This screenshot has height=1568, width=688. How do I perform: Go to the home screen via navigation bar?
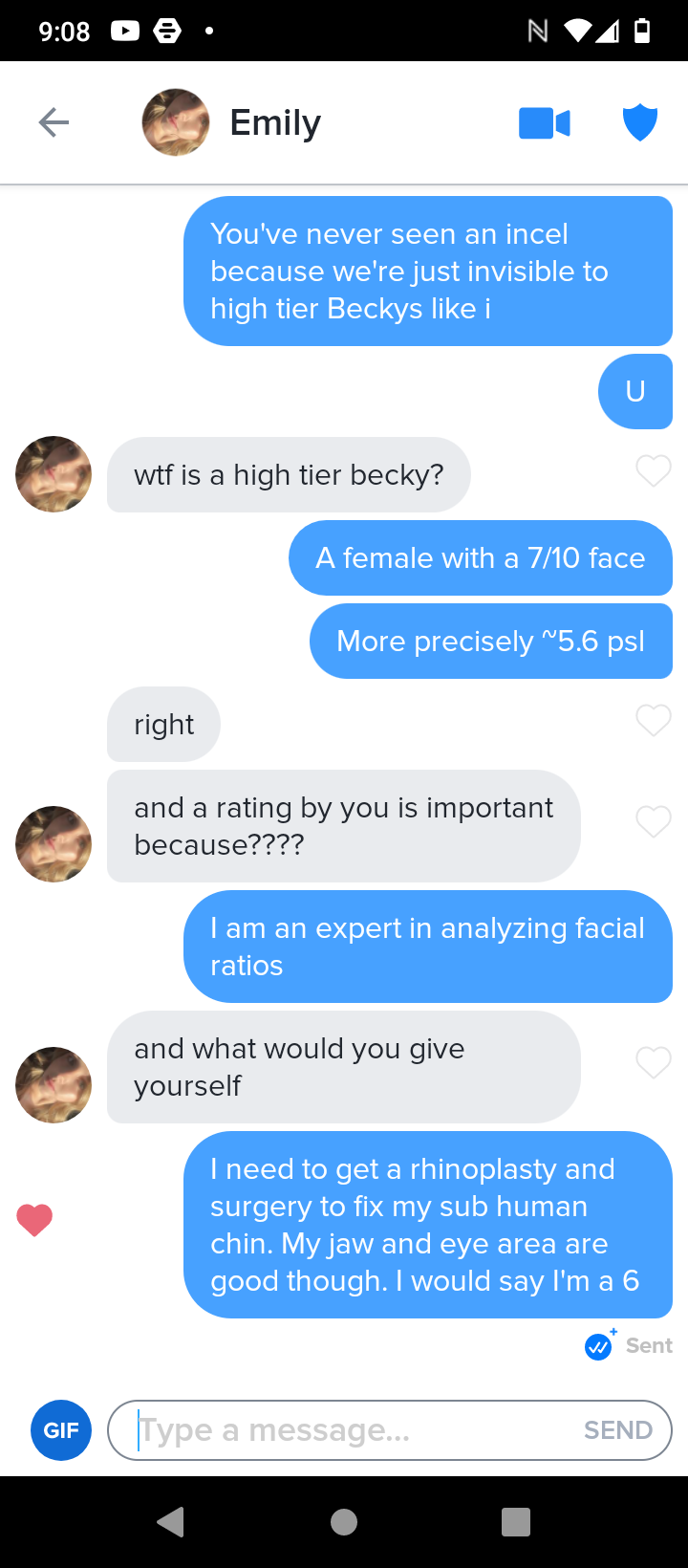pyautogui.click(x=344, y=1522)
